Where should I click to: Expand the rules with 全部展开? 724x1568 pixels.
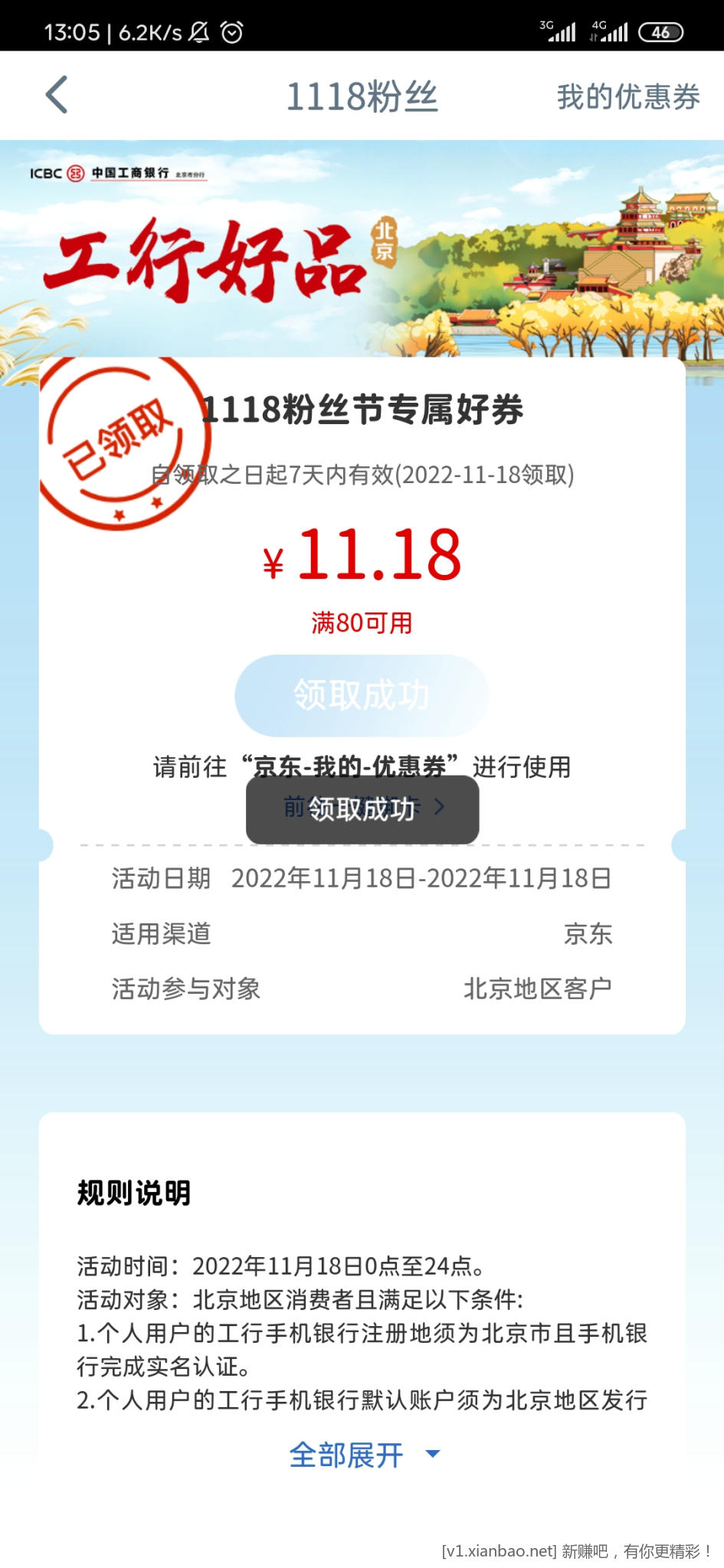click(x=363, y=1455)
